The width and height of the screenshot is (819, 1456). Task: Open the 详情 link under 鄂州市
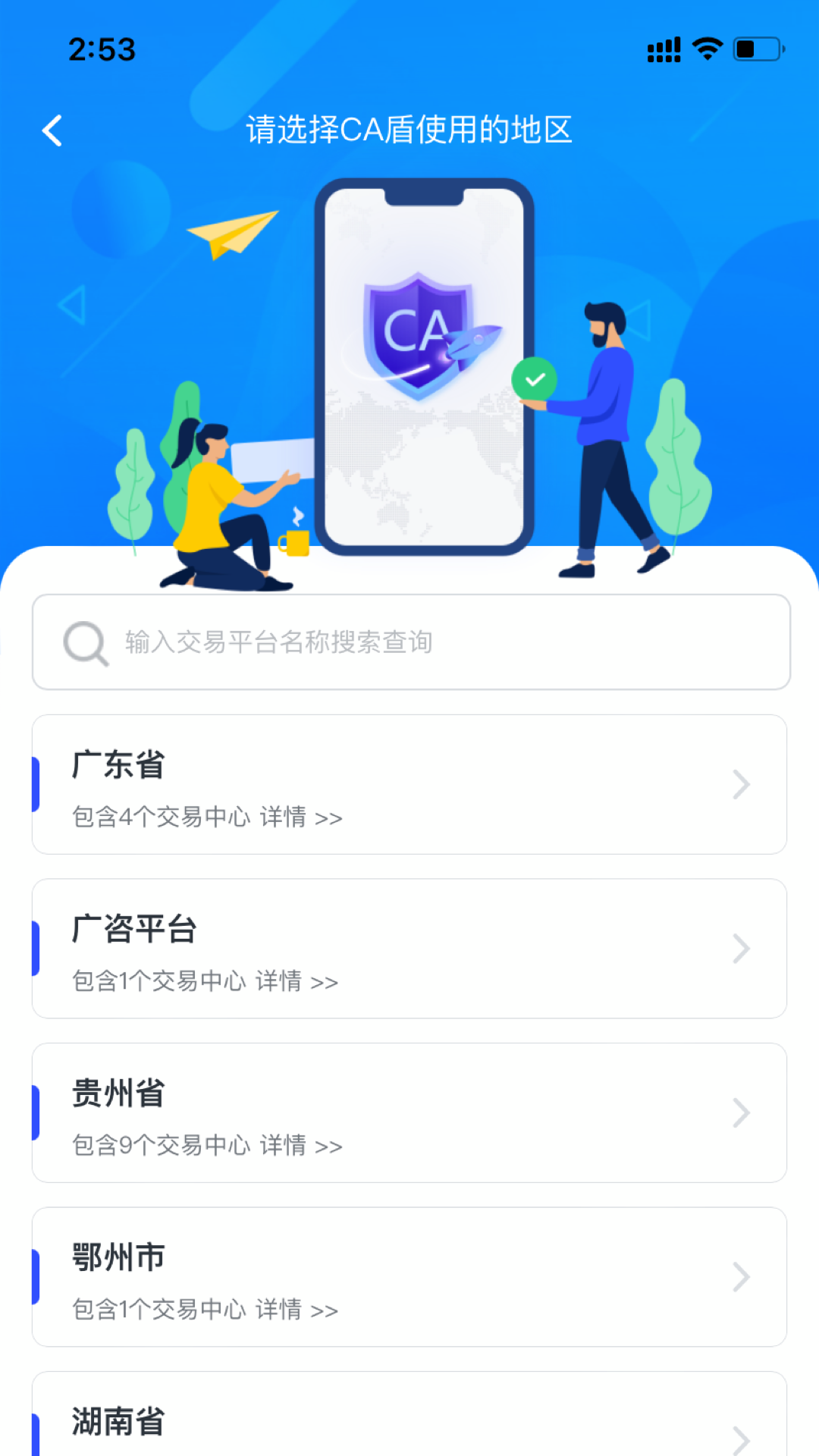(x=298, y=1309)
